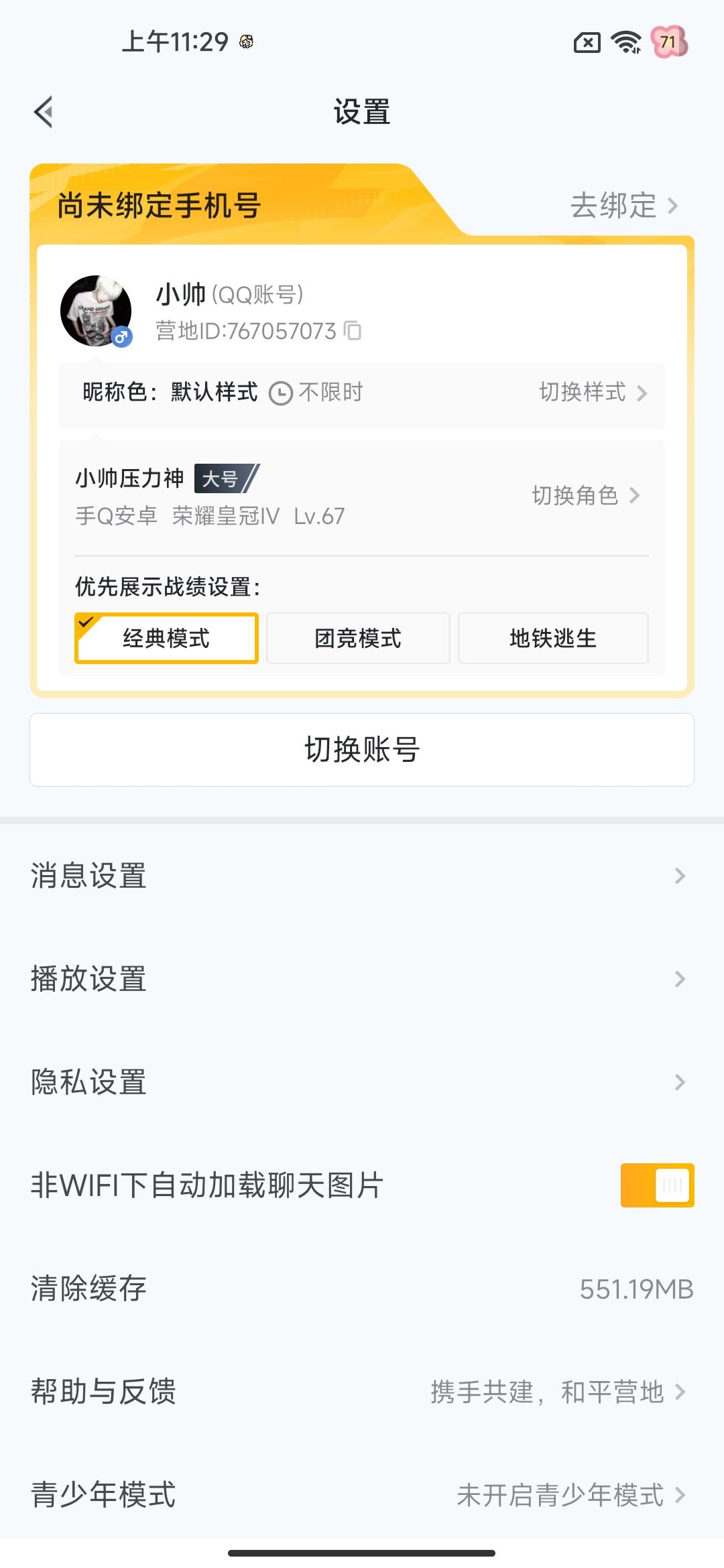
Task: Expand 消息设置 via its chevron
Action: [680, 875]
